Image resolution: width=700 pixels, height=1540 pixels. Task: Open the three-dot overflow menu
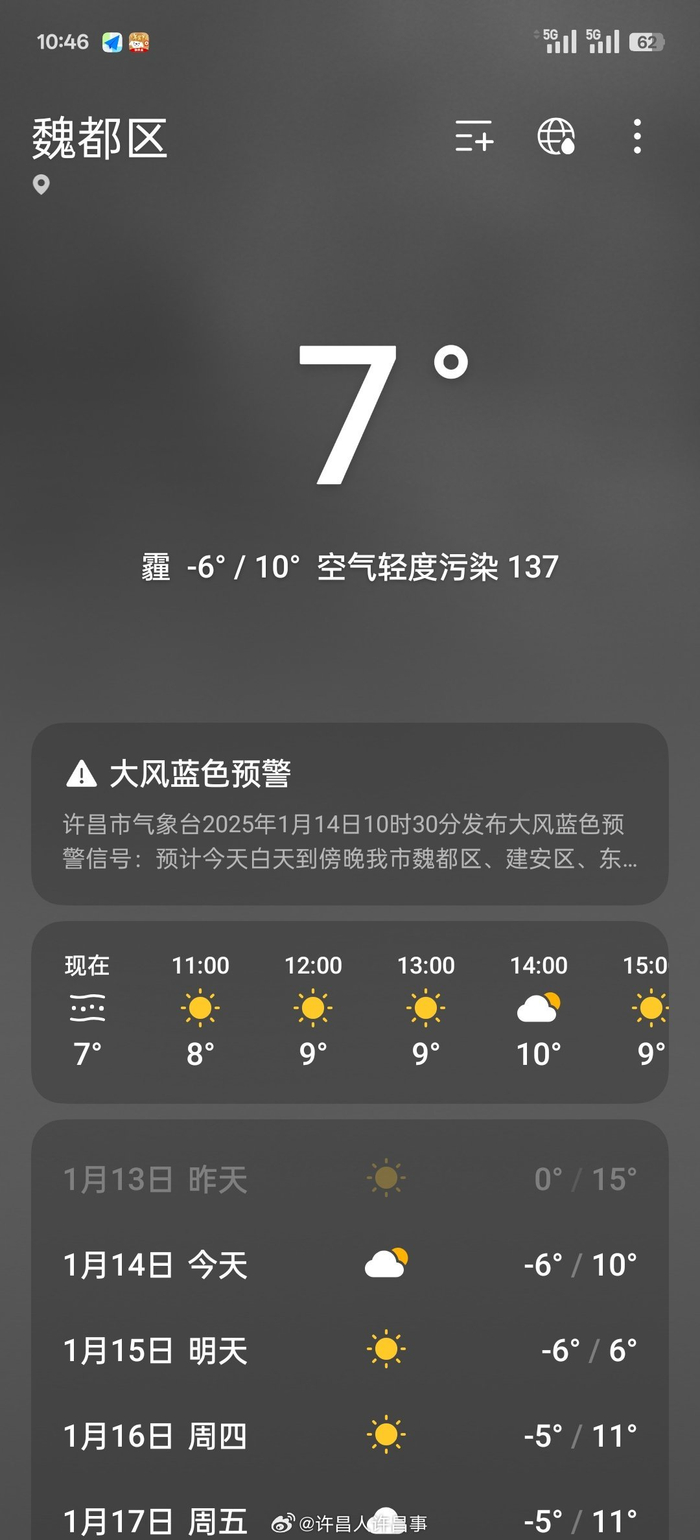point(637,136)
